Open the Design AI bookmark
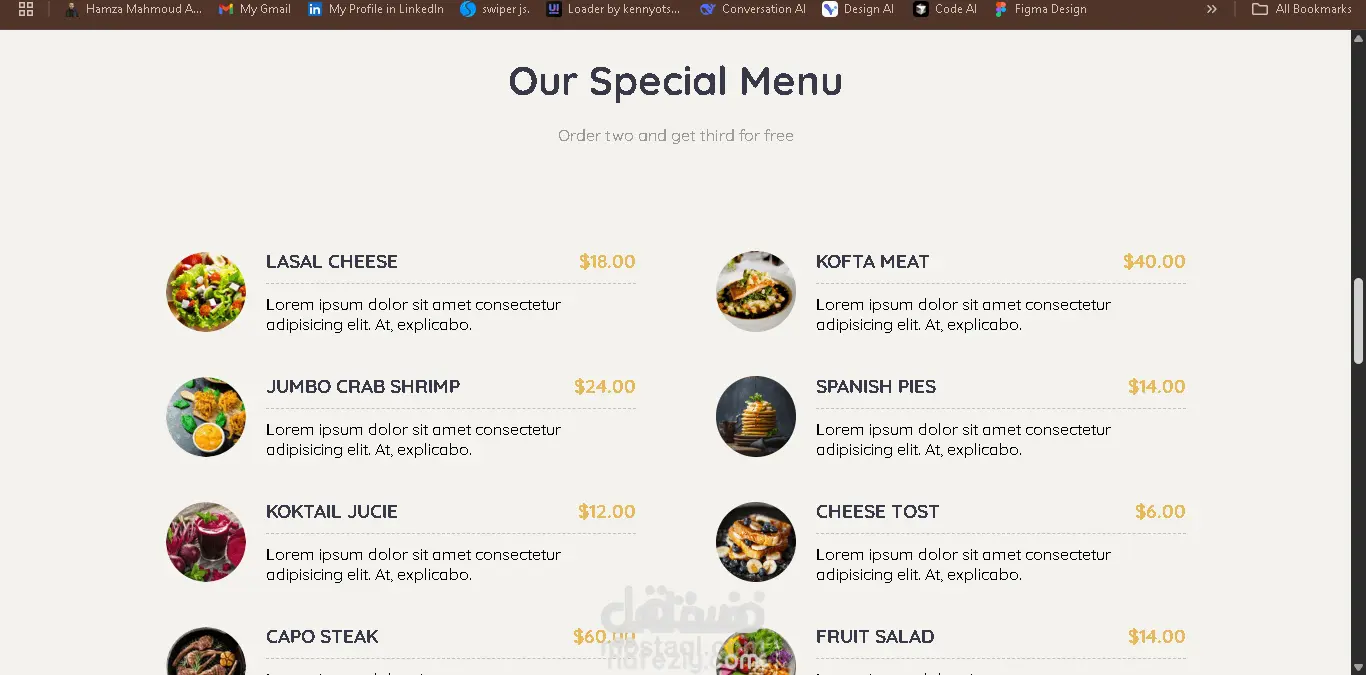This screenshot has height=675, width=1366. point(858,9)
